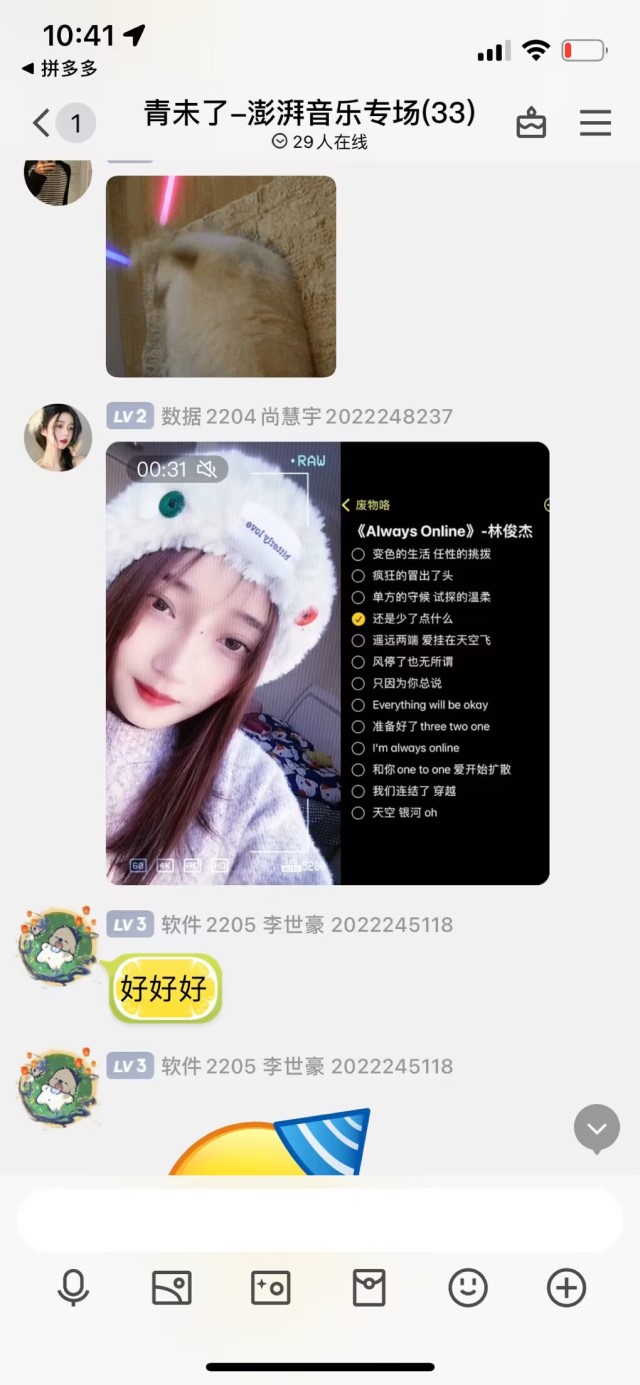Viewport: 640px width, 1385px height.
Task: Open the group menu icon
Action: pos(595,123)
